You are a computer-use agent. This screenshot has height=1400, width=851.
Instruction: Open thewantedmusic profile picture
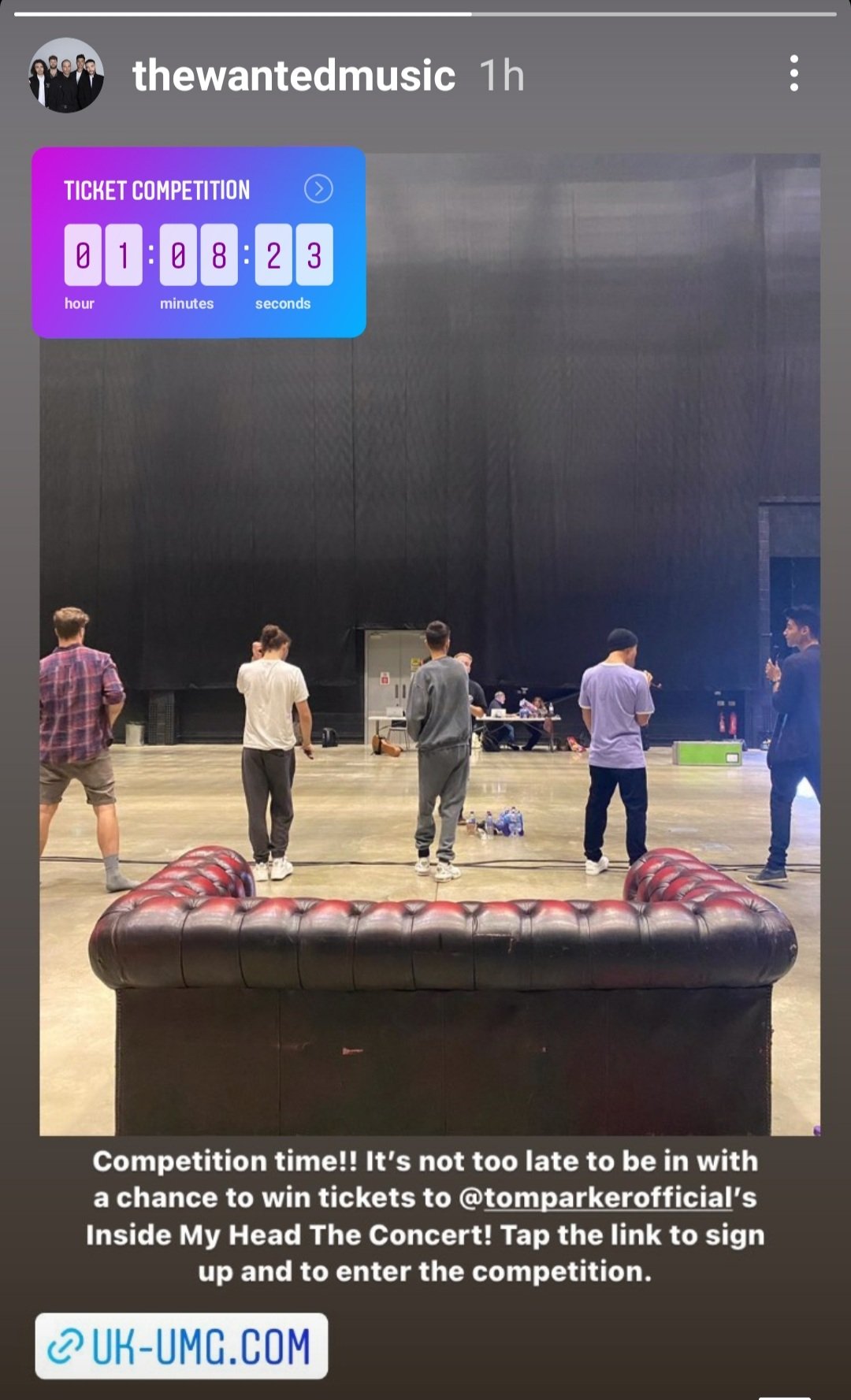point(66,75)
